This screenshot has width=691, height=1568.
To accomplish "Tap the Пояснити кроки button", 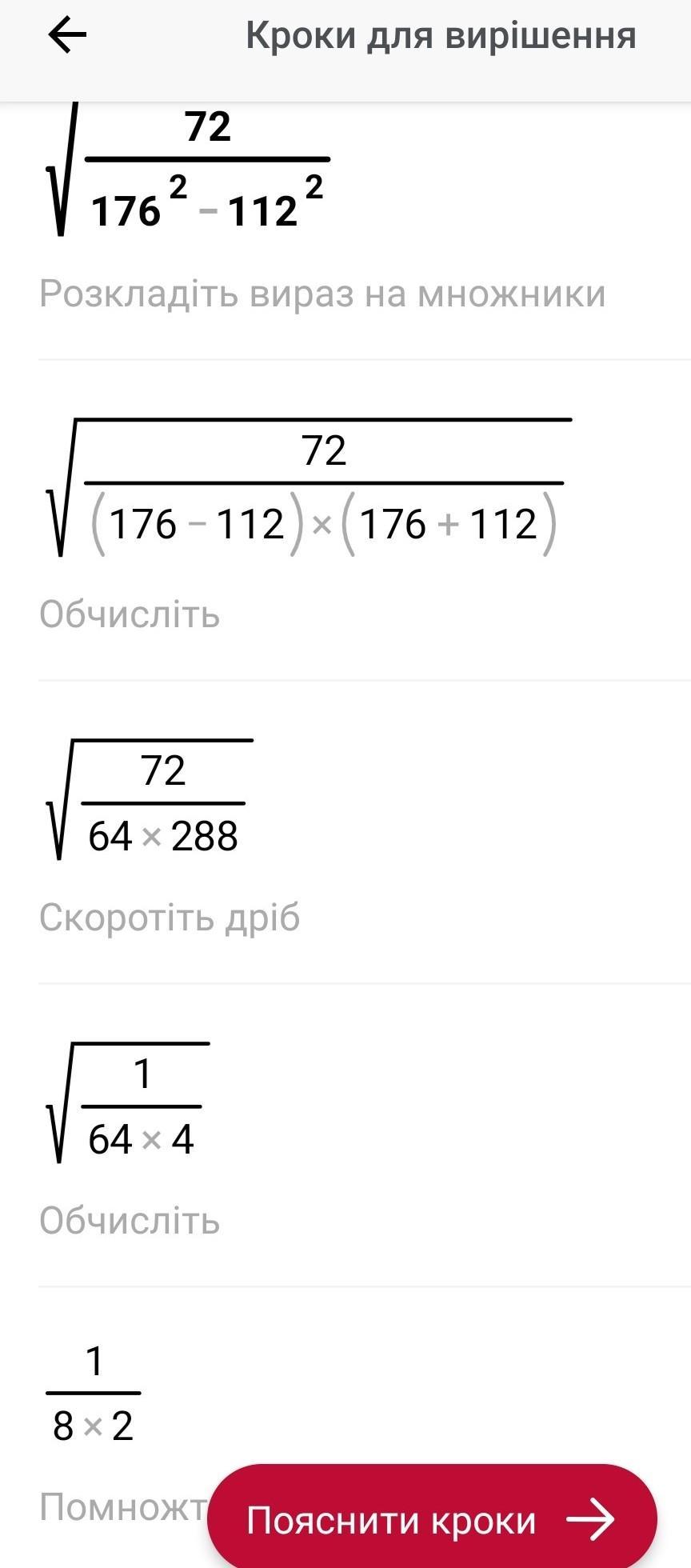I will (433, 1518).
